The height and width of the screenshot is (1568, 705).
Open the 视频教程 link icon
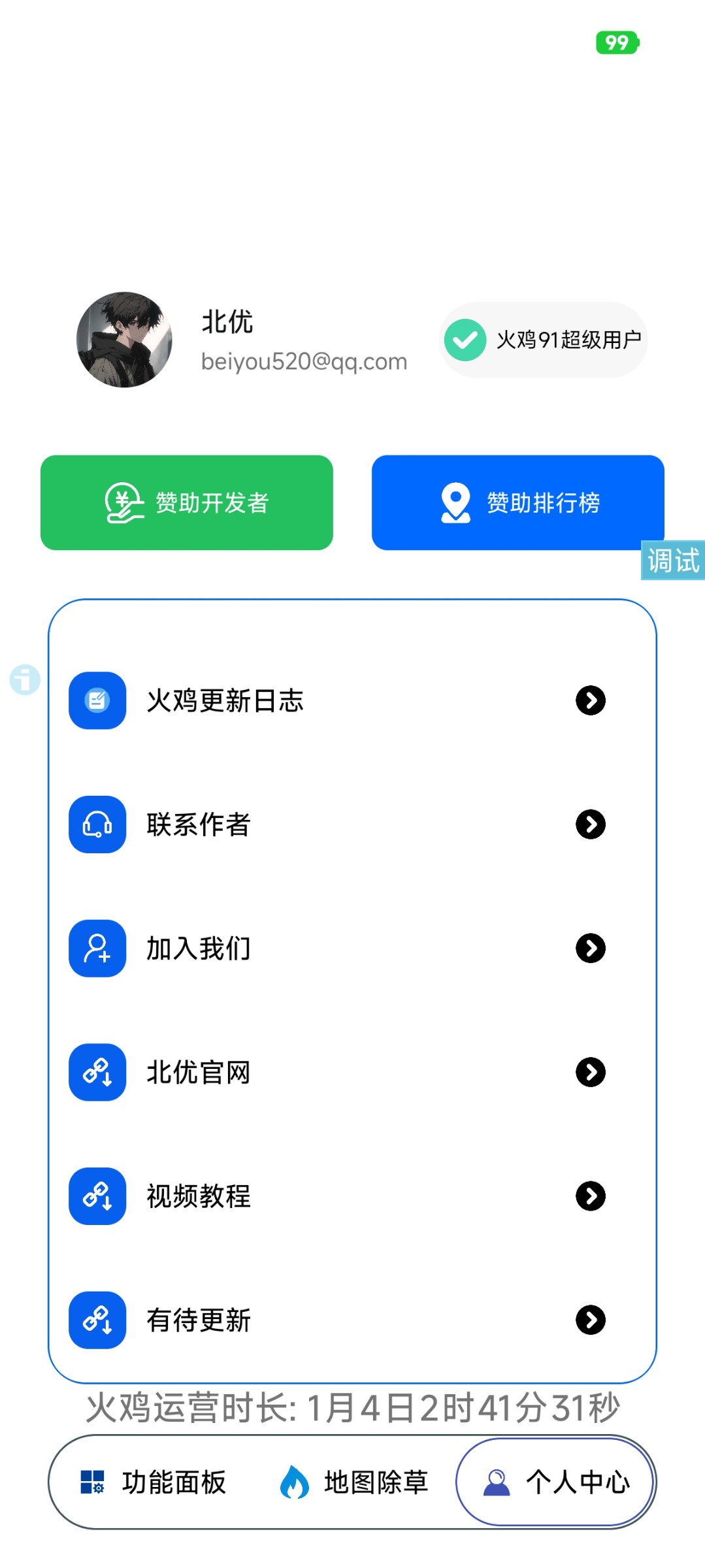click(97, 1196)
